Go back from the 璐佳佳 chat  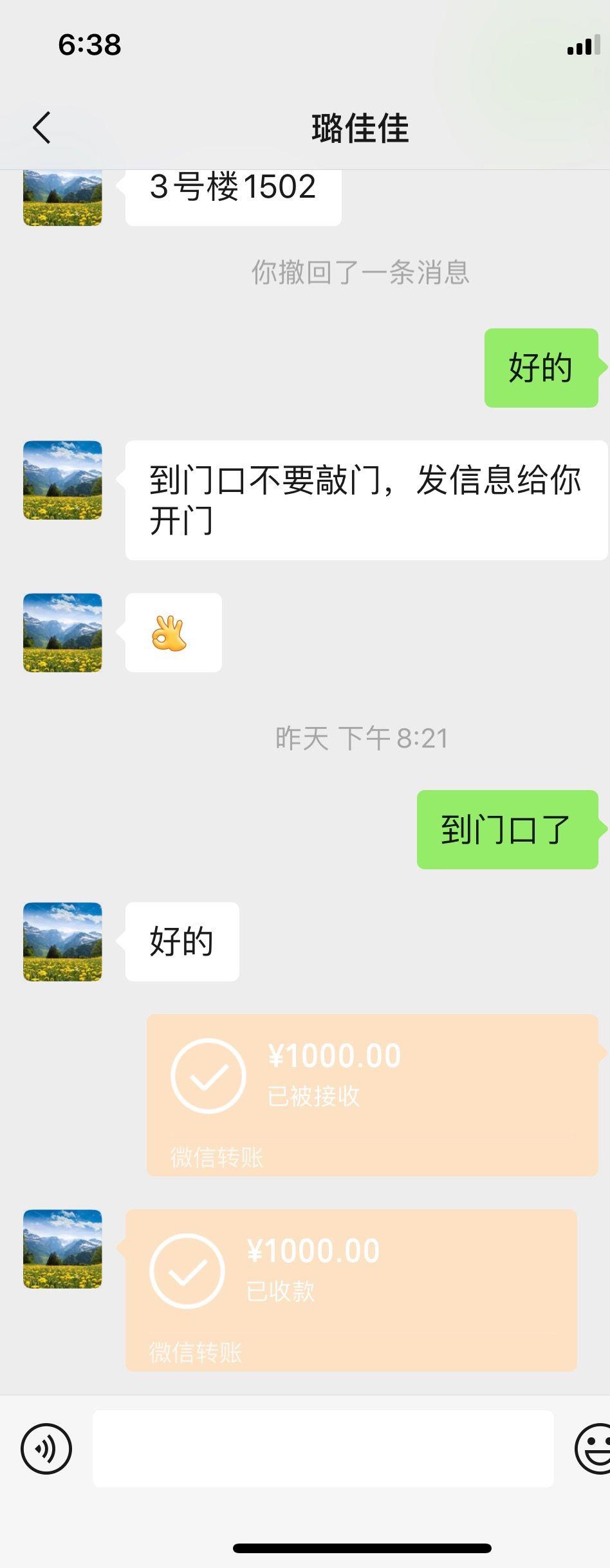pyautogui.click(x=42, y=128)
